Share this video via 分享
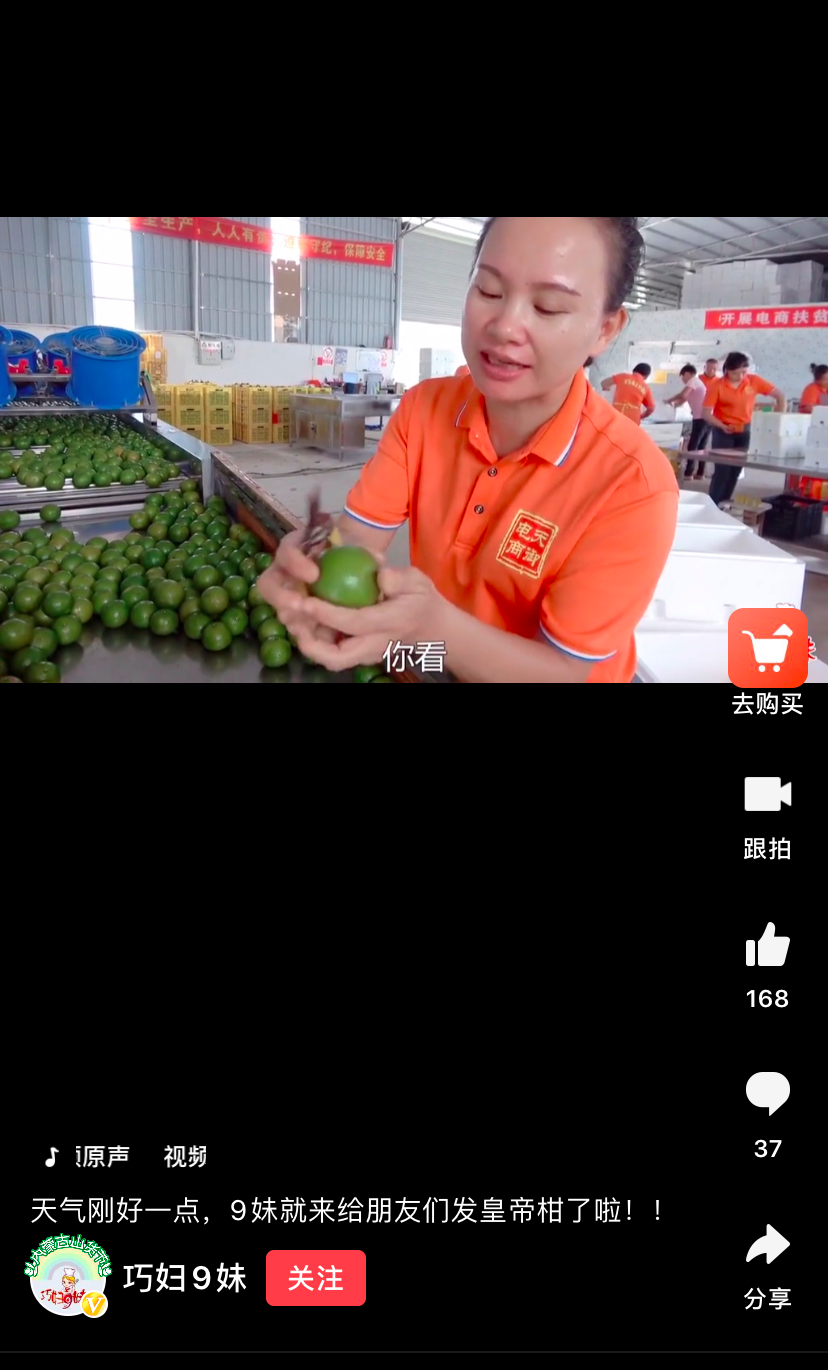Screen dimensions: 828x1370 [x=767, y=1245]
